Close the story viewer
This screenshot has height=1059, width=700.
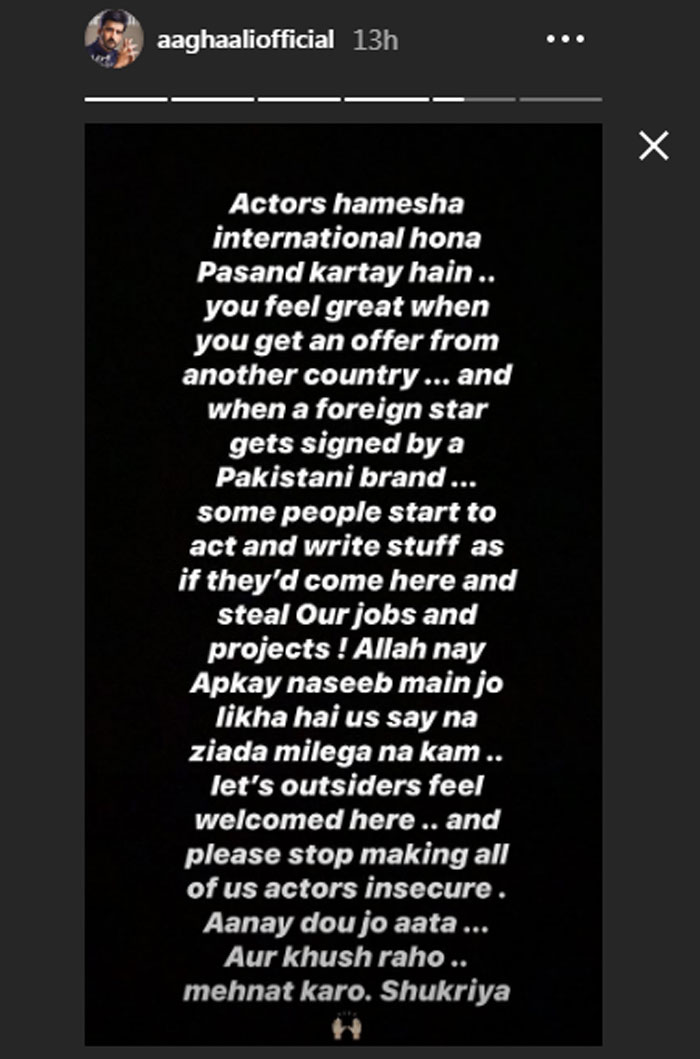(654, 147)
